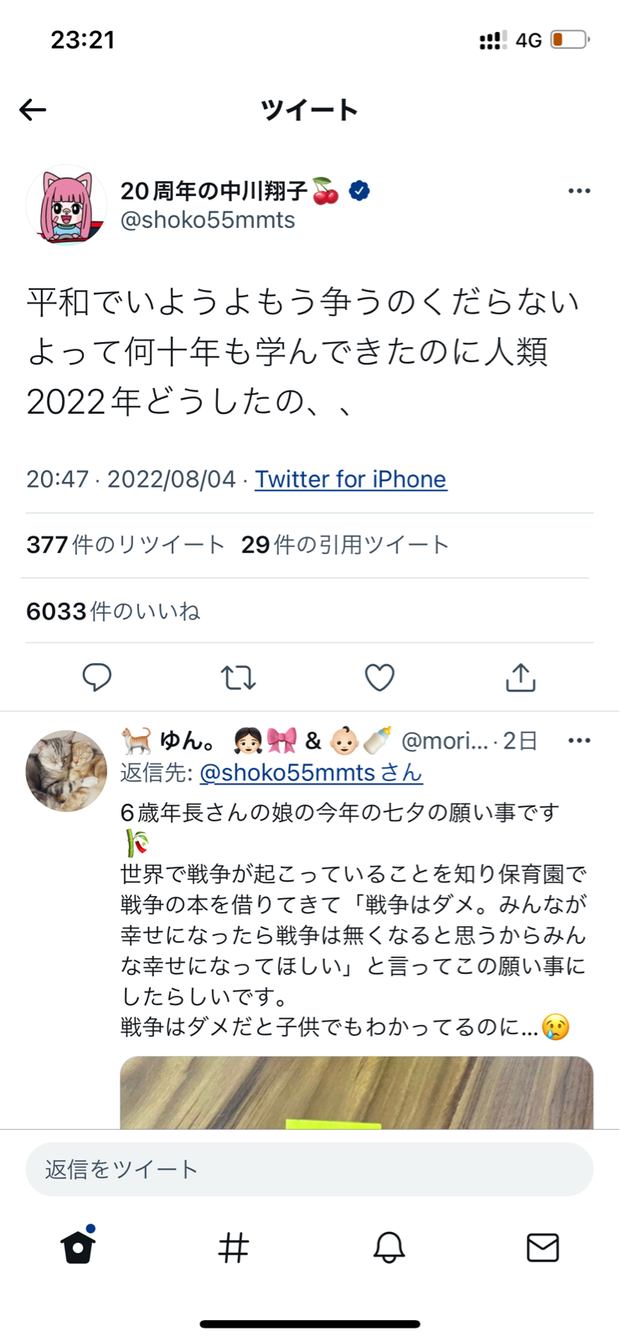
Task: Like the main tweet with heart
Action: pos(379,678)
